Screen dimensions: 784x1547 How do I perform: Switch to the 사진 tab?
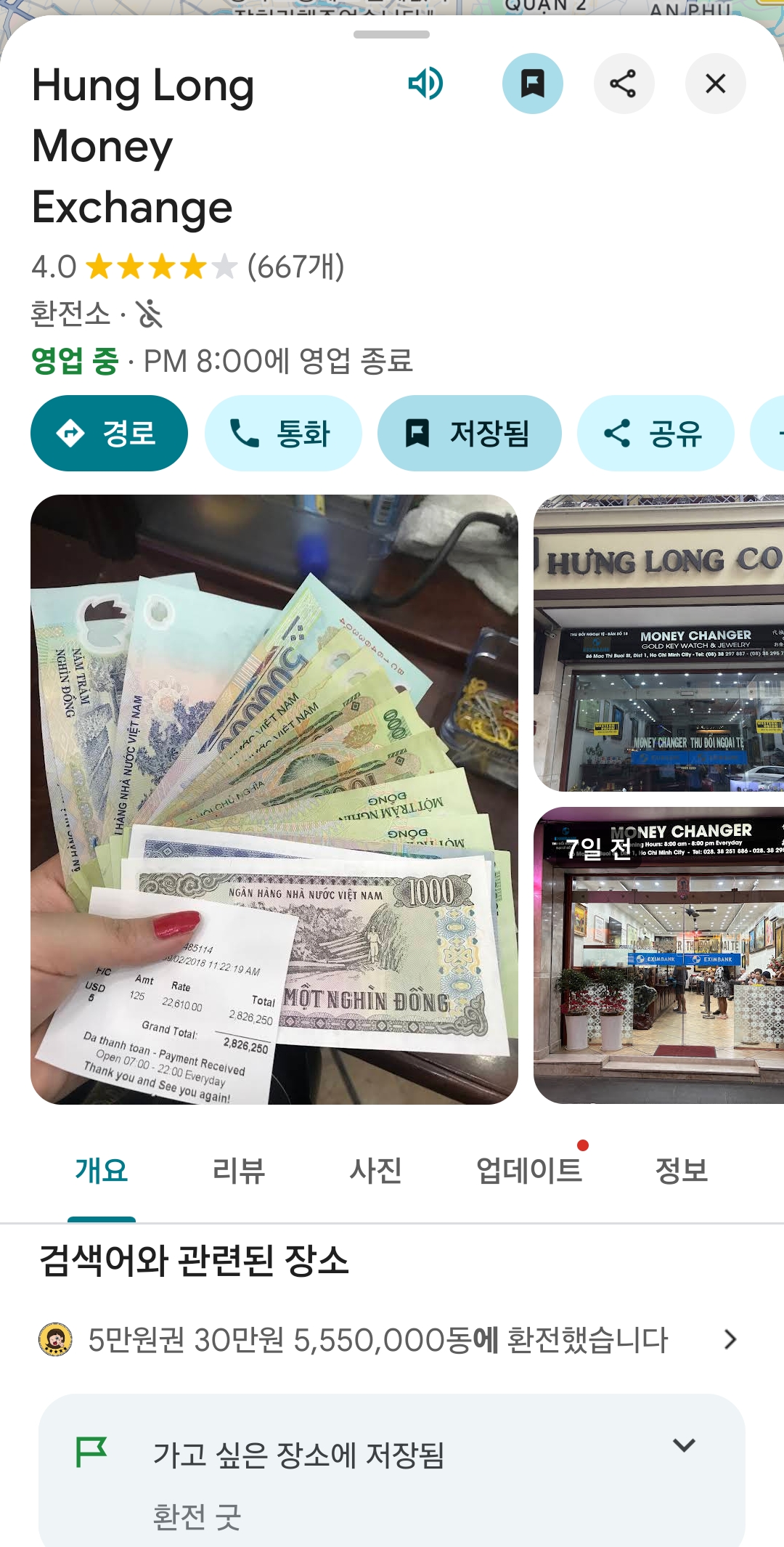(x=375, y=1171)
